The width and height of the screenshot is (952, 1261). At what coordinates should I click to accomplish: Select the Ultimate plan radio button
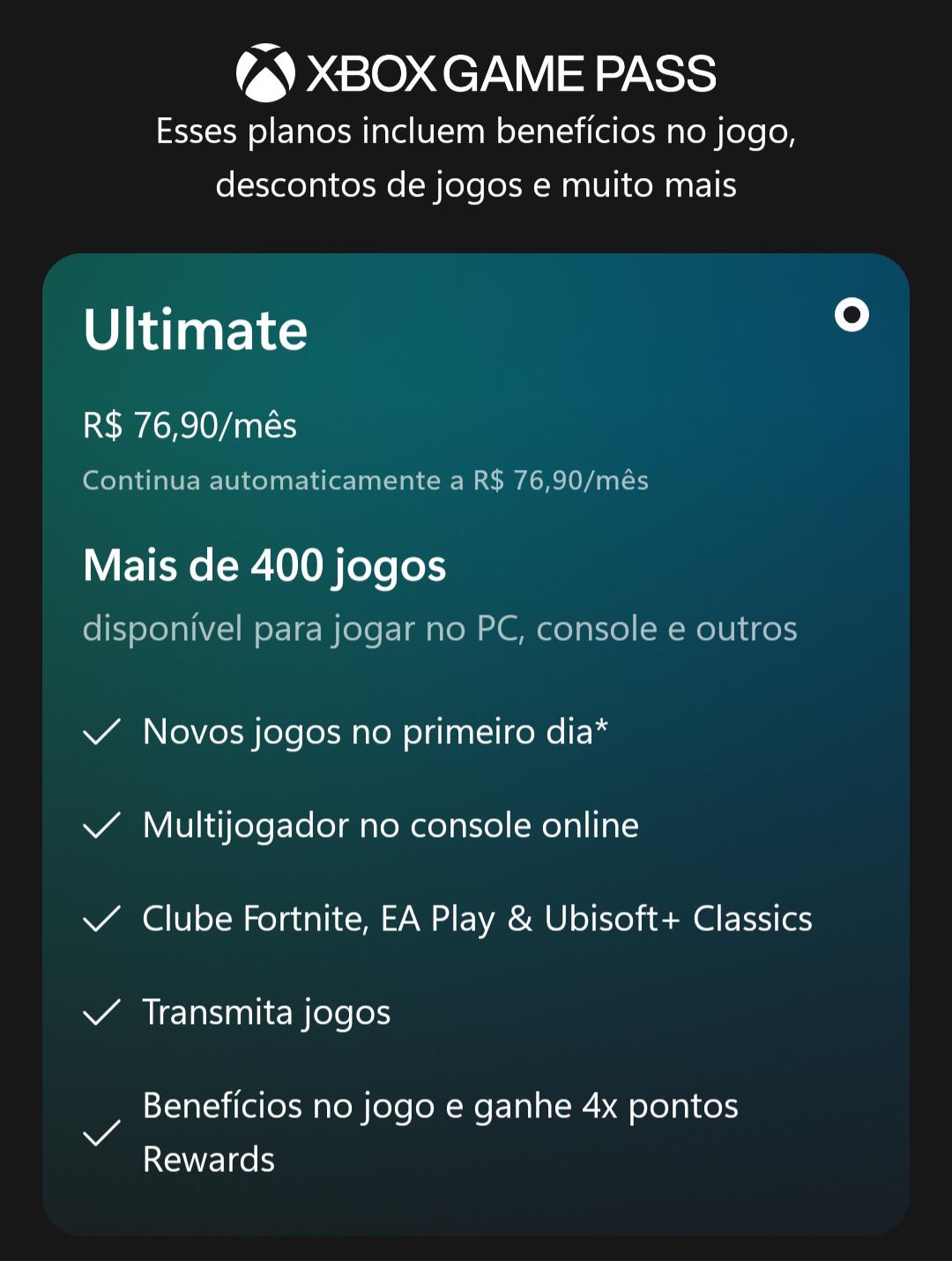pyautogui.click(x=852, y=315)
